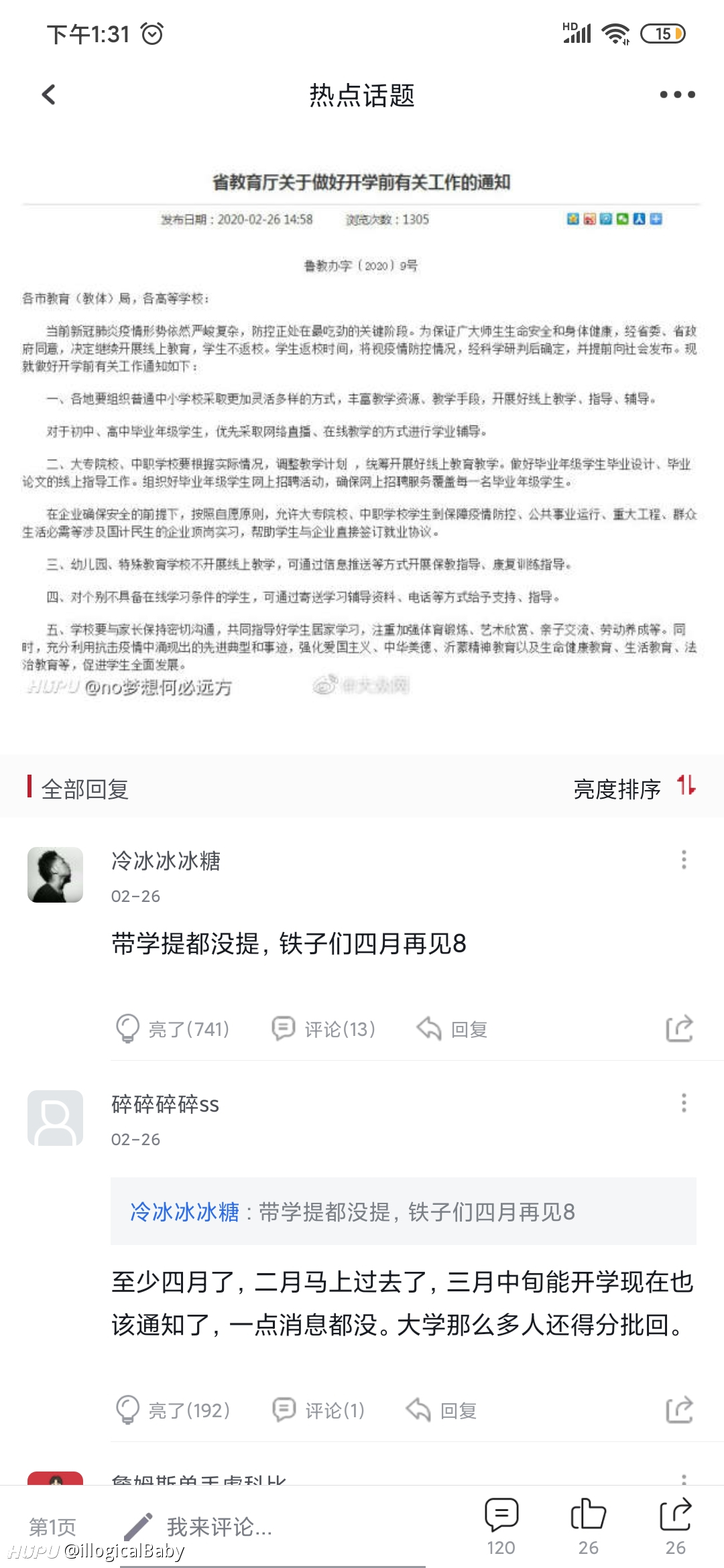Change the 亮度排序 reply sort order
Screen dimensions: 724x1568
[x=634, y=788]
